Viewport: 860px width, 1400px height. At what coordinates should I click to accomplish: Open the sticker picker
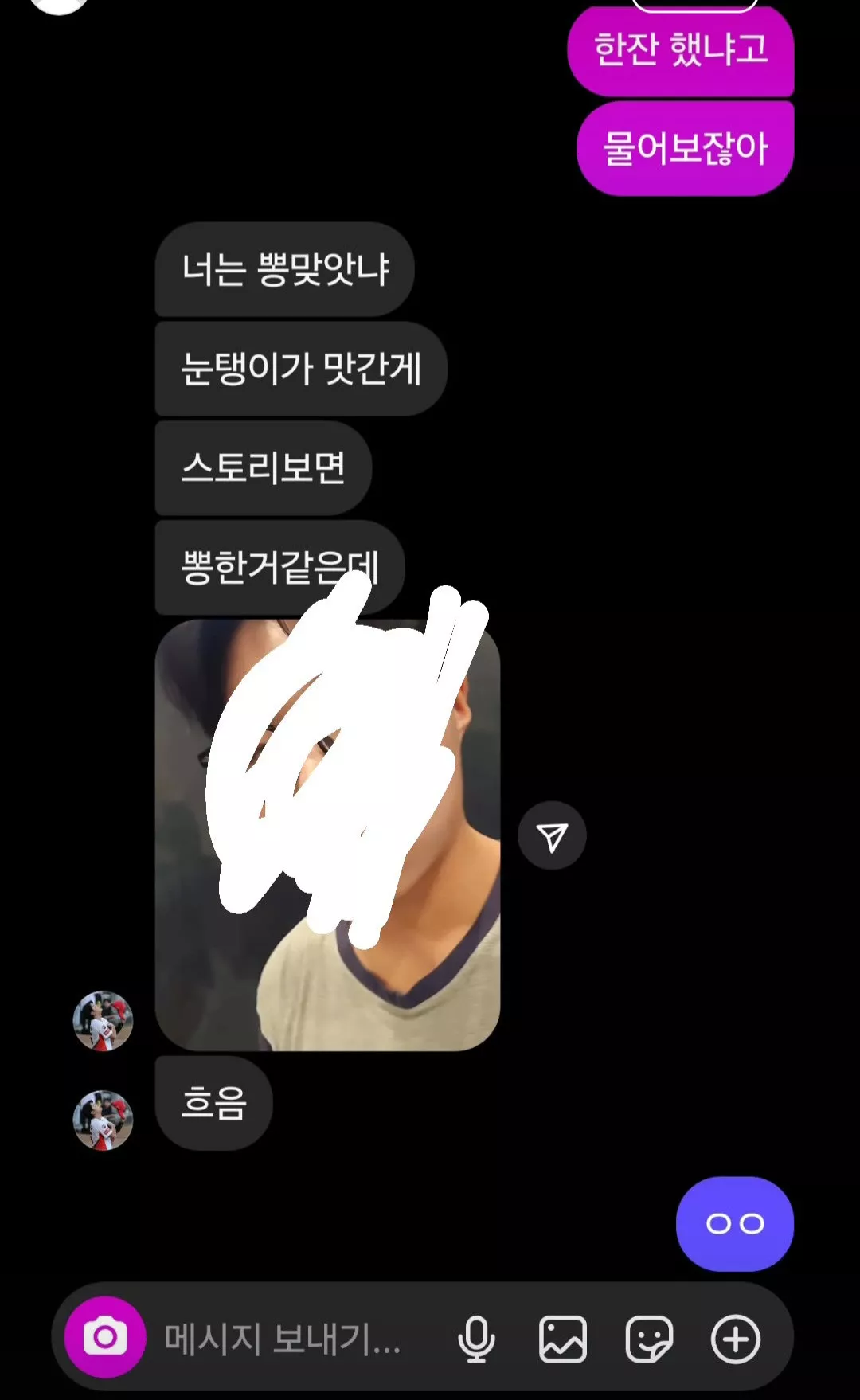coord(649,1339)
